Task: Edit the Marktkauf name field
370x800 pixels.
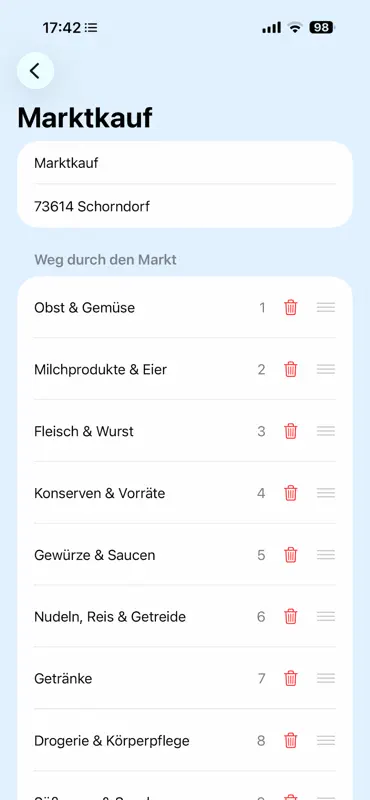Action: coord(185,163)
